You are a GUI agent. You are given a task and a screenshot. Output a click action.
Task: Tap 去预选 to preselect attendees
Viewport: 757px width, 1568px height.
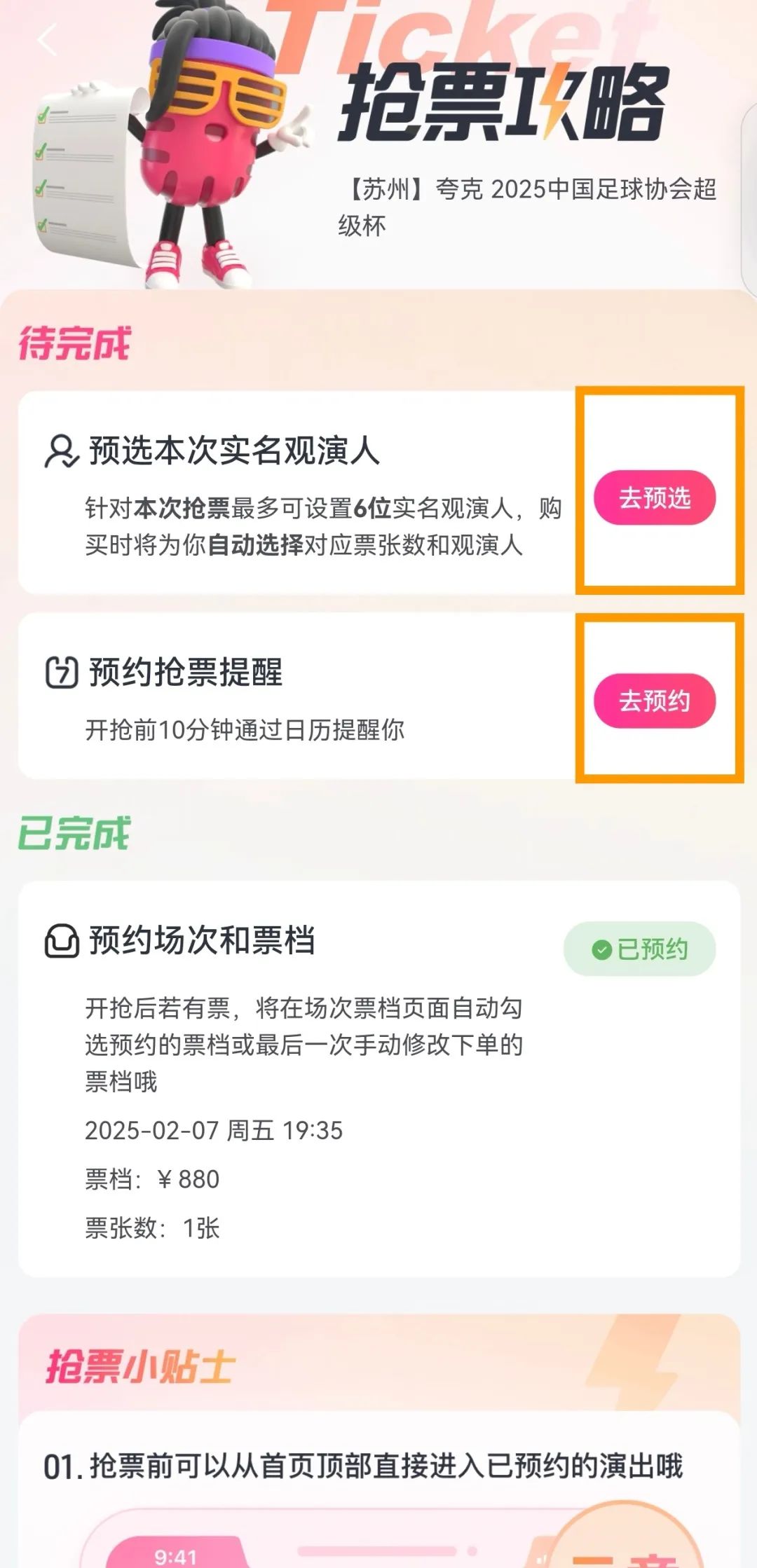pyautogui.click(x=654, y=497)
